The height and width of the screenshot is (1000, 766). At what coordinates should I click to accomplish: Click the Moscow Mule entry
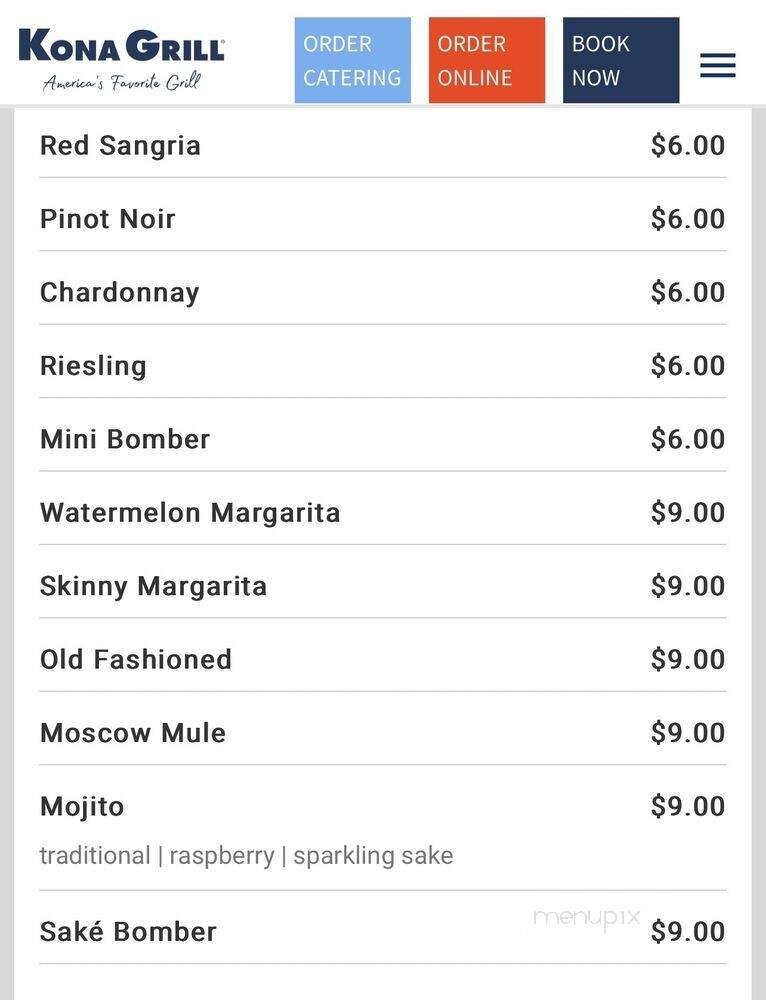(132, 732)
